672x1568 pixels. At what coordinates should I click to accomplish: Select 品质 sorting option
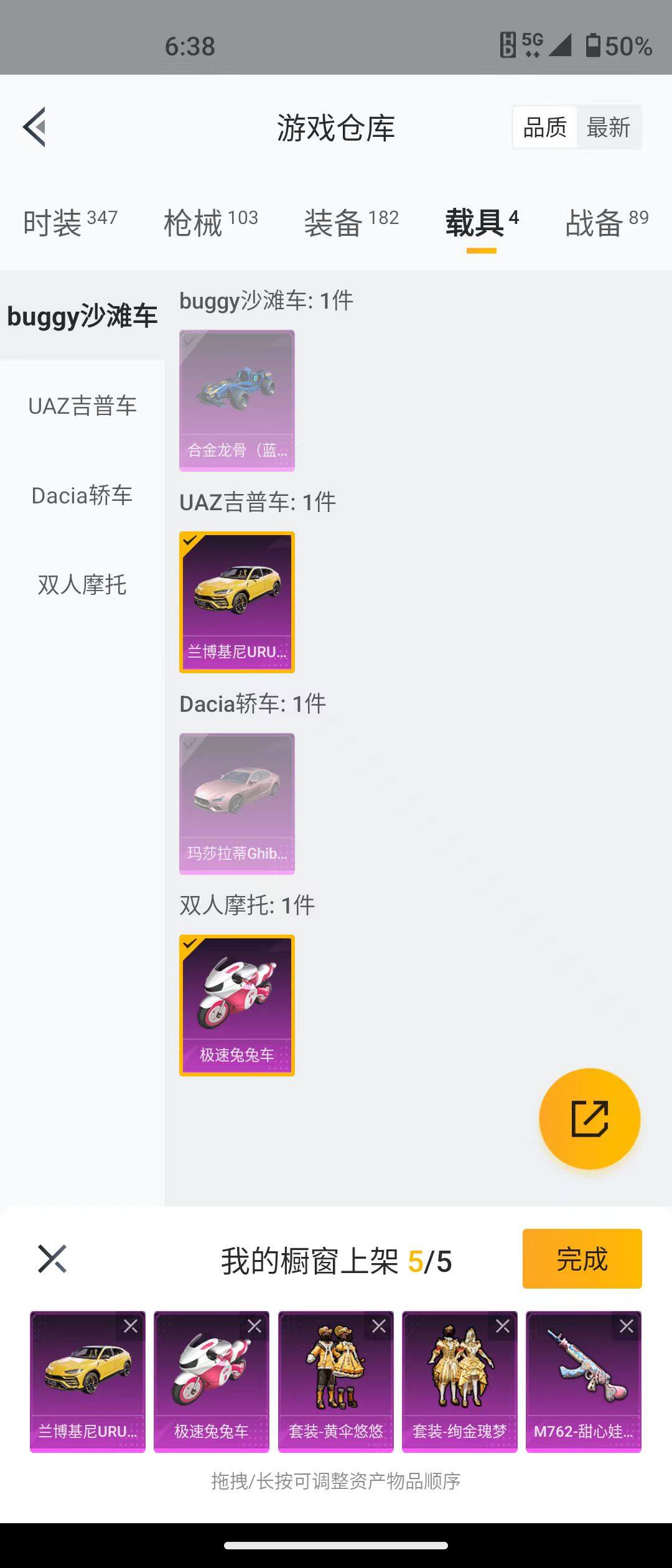(x=544, y=126)
